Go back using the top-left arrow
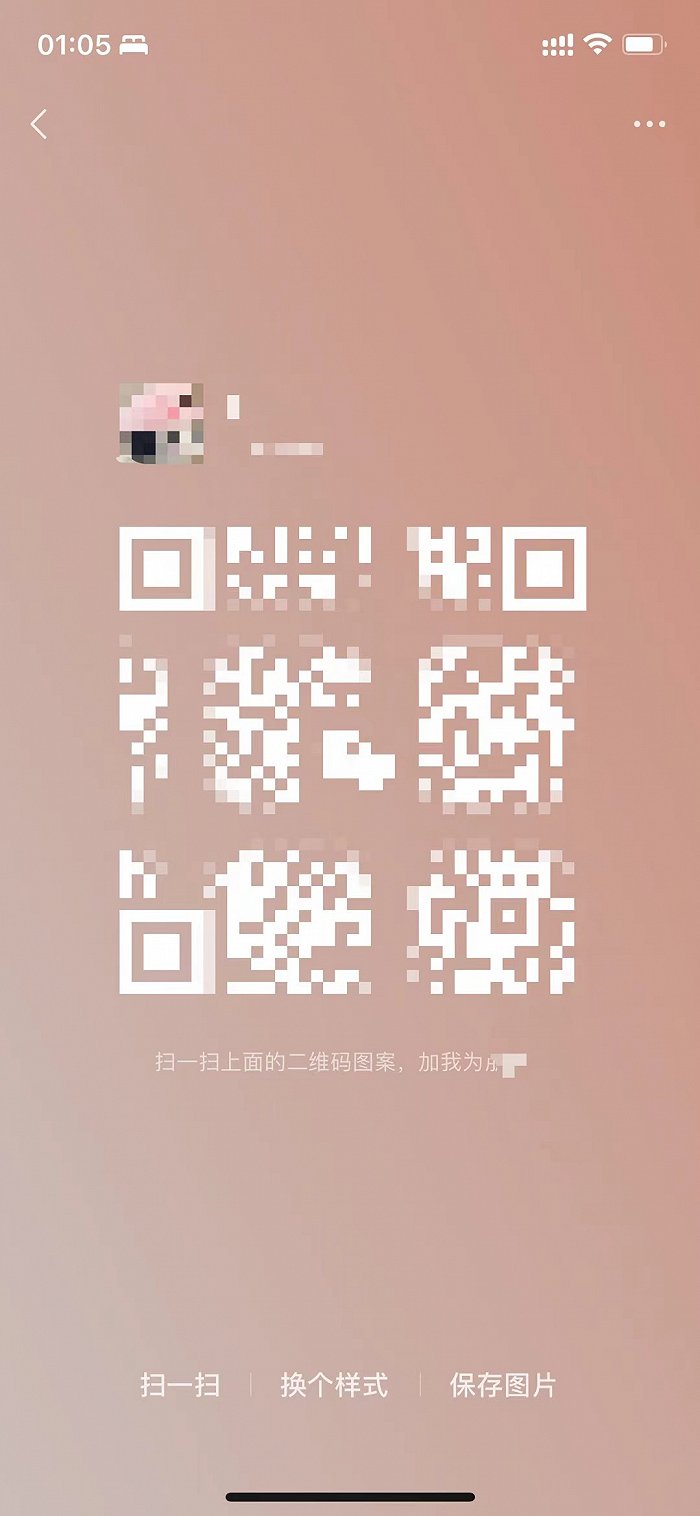 pos(39,125)
